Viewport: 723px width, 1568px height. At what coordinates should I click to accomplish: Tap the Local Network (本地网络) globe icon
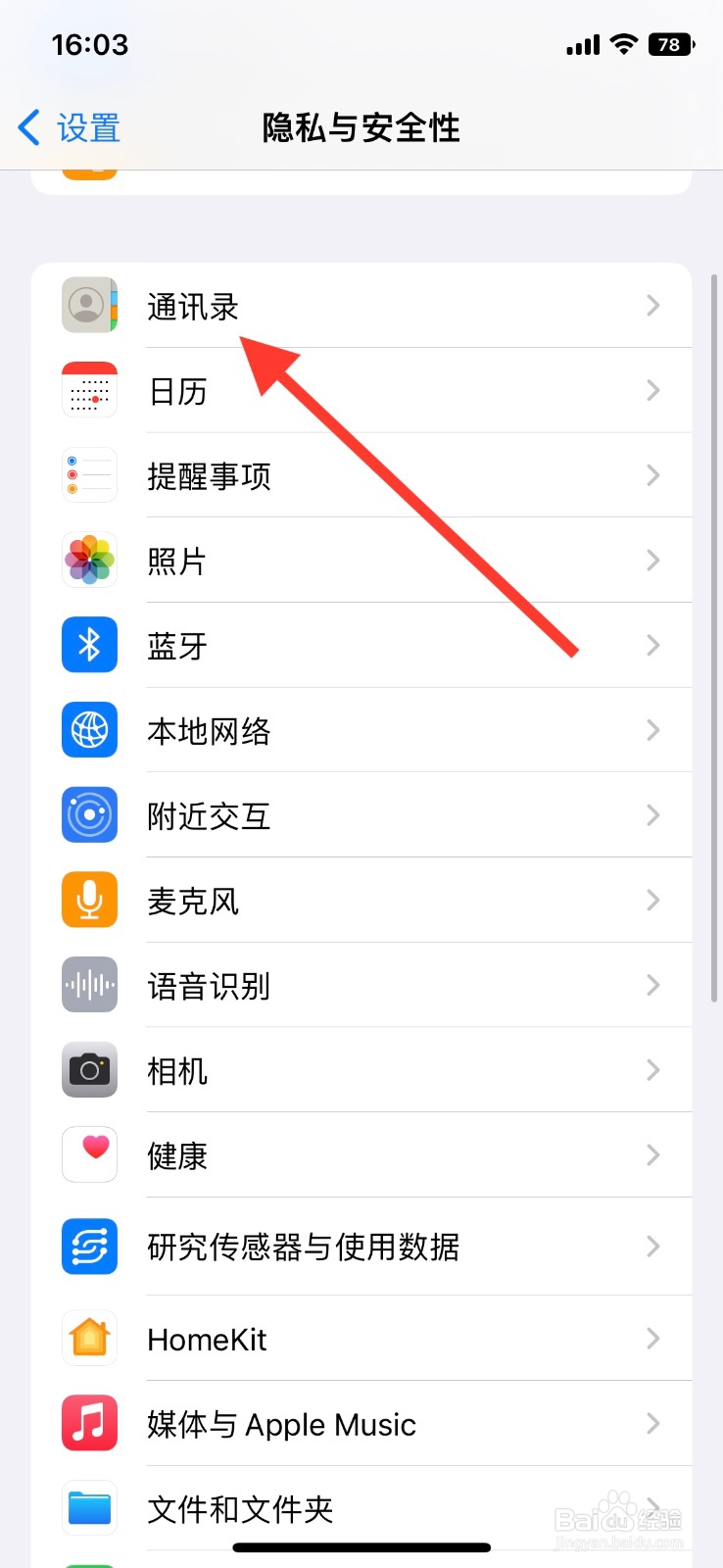(x=89, y=730)
